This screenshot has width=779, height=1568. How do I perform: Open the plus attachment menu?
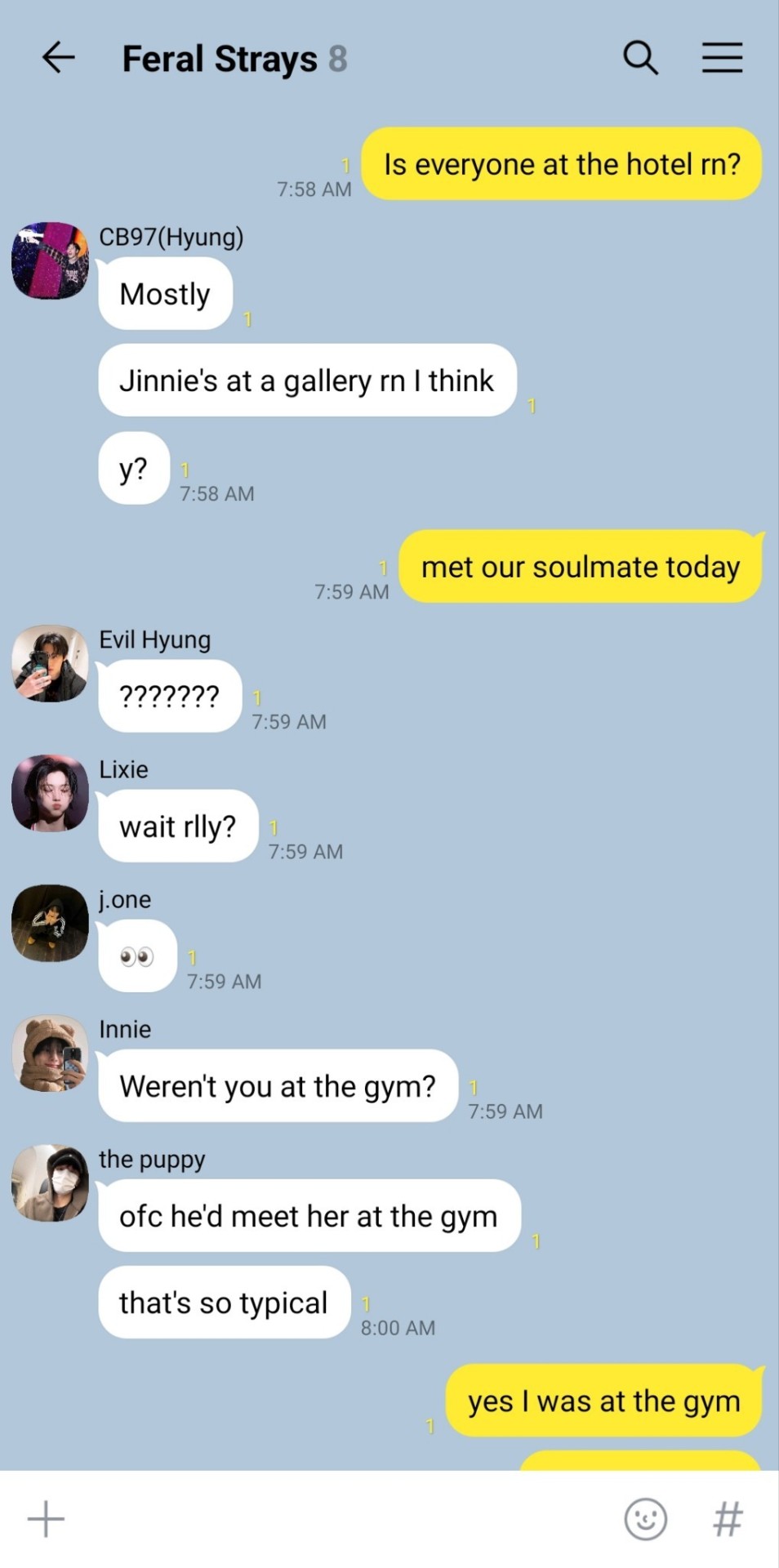pos(46,1519)
